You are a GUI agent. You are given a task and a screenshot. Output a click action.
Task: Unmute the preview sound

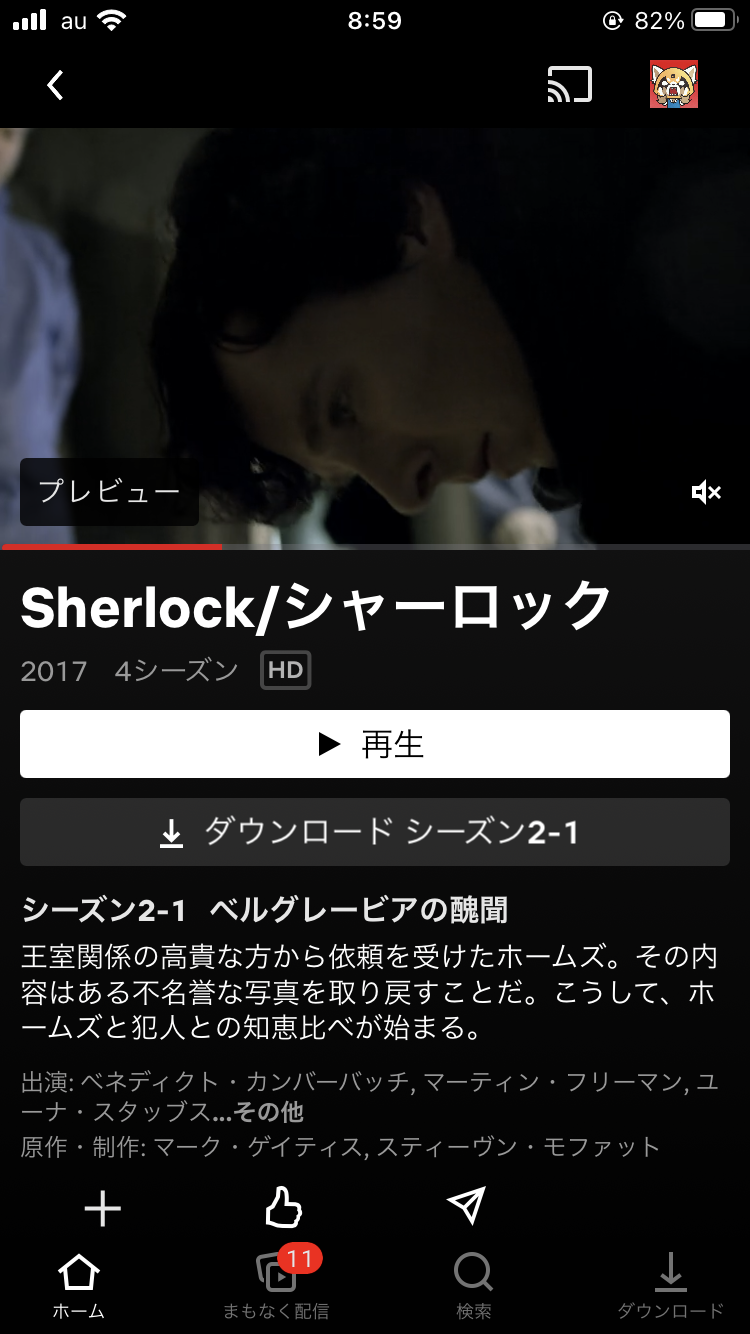[x=706, y=492]
